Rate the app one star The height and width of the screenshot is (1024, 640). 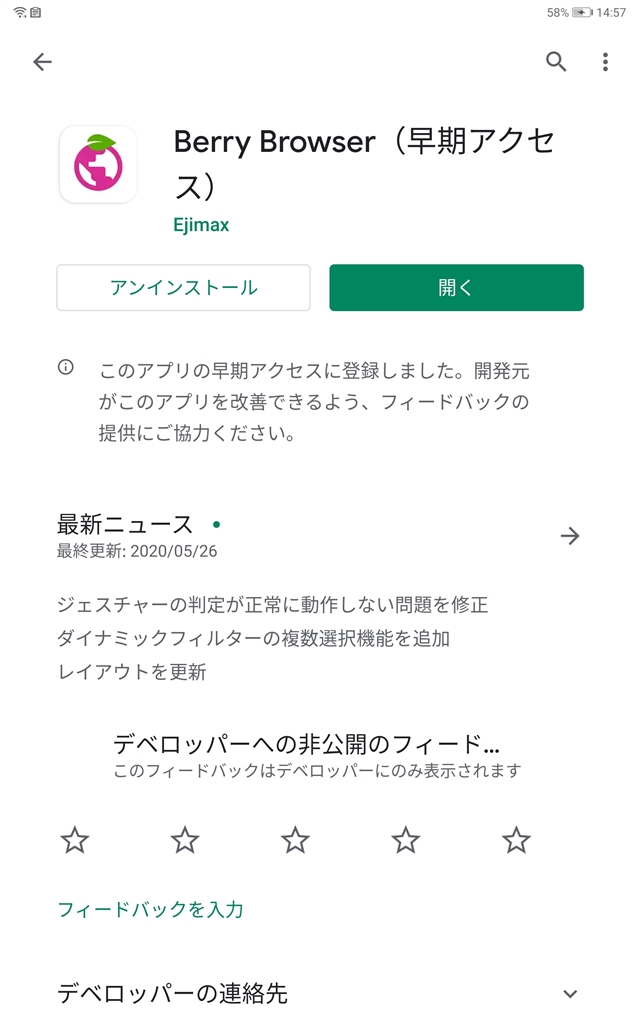pyautogui.click(x=75, y=840)
